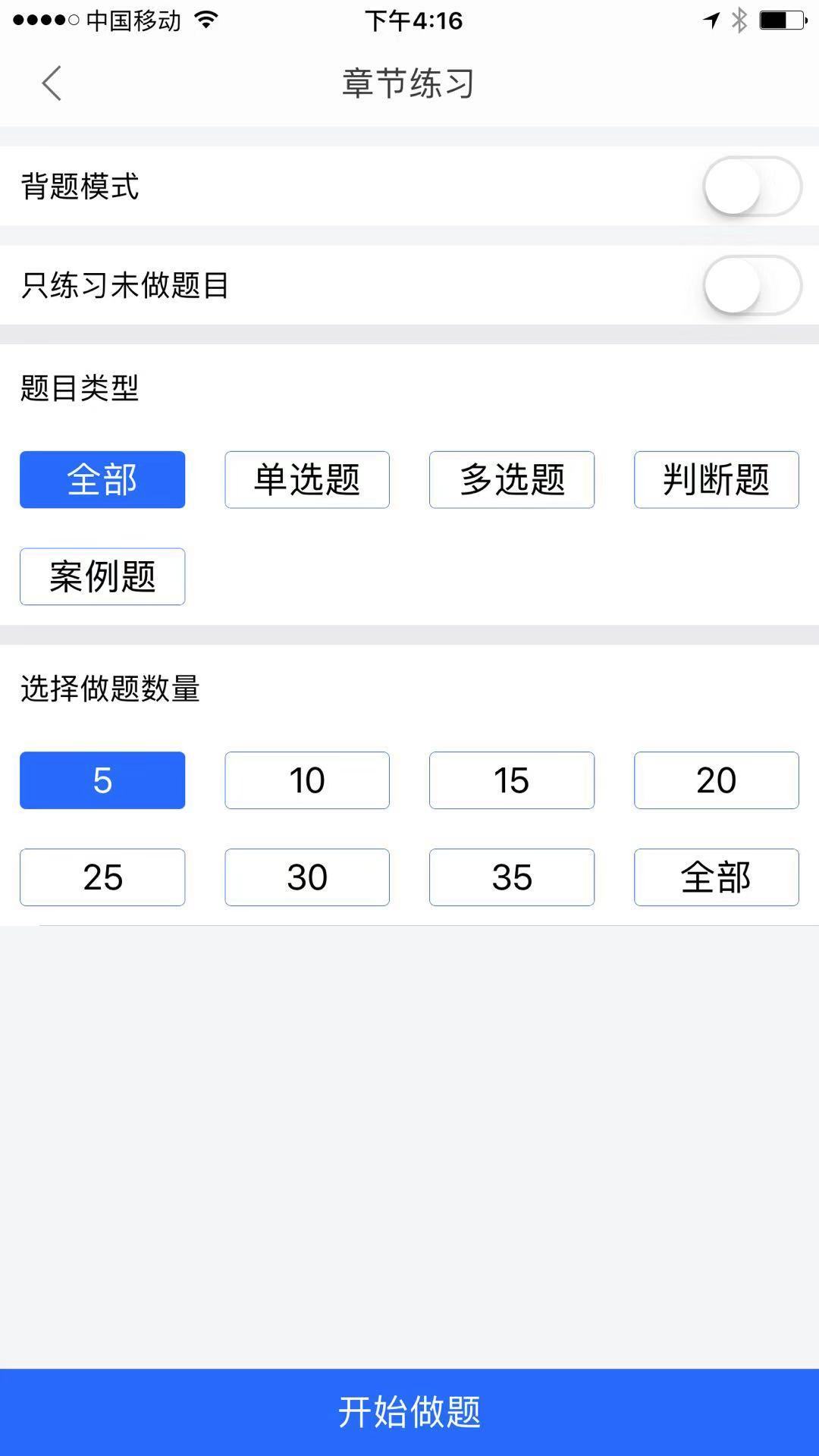The height and width of the screenshot is (1456, 819).
Task: Go back from 章节练习 page
Action: (x=52, y=83)
